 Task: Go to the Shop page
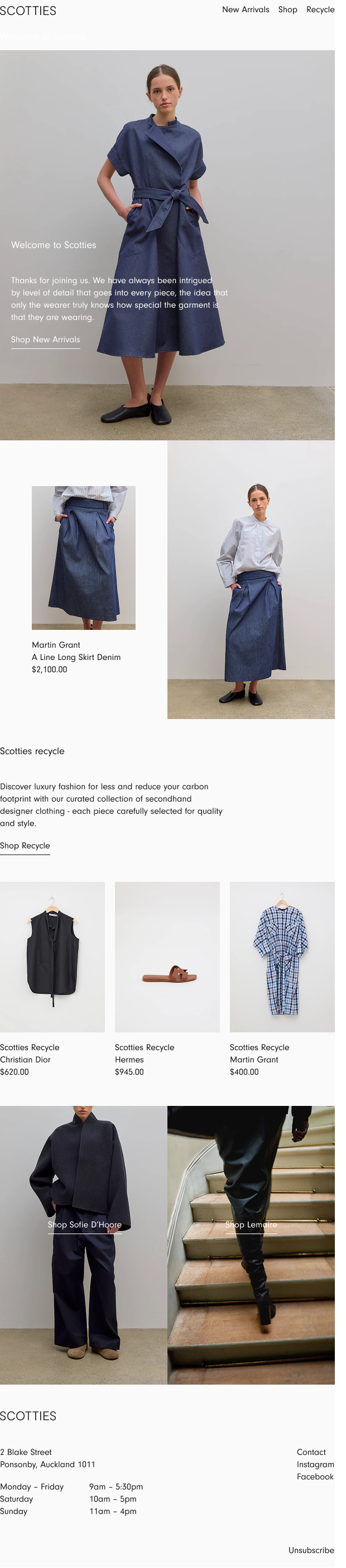click(x=287, y=9)
